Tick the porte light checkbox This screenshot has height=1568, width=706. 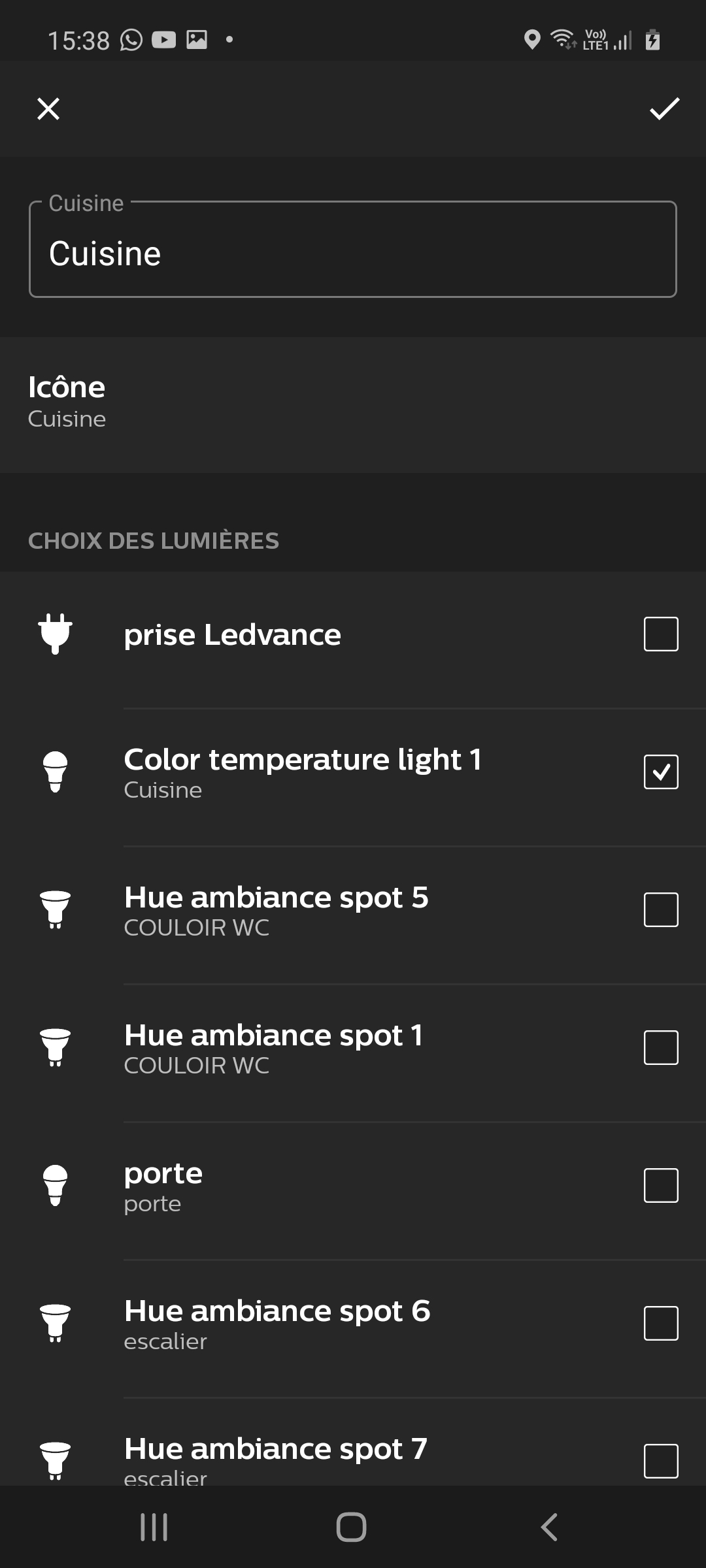(x=661, y=1185)
